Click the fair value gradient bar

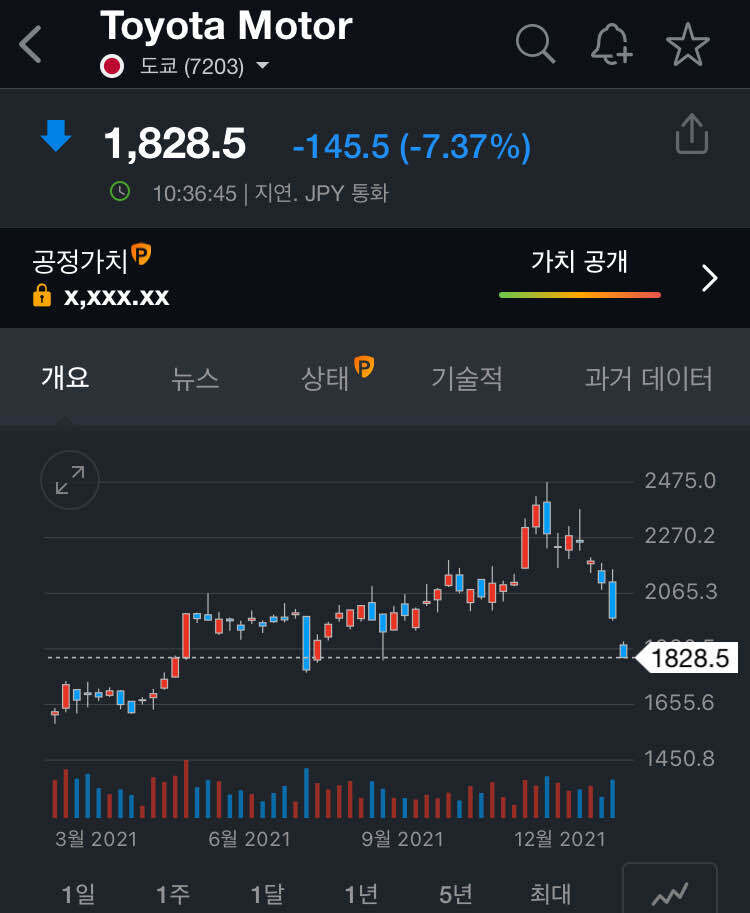[x=580, y=294]
